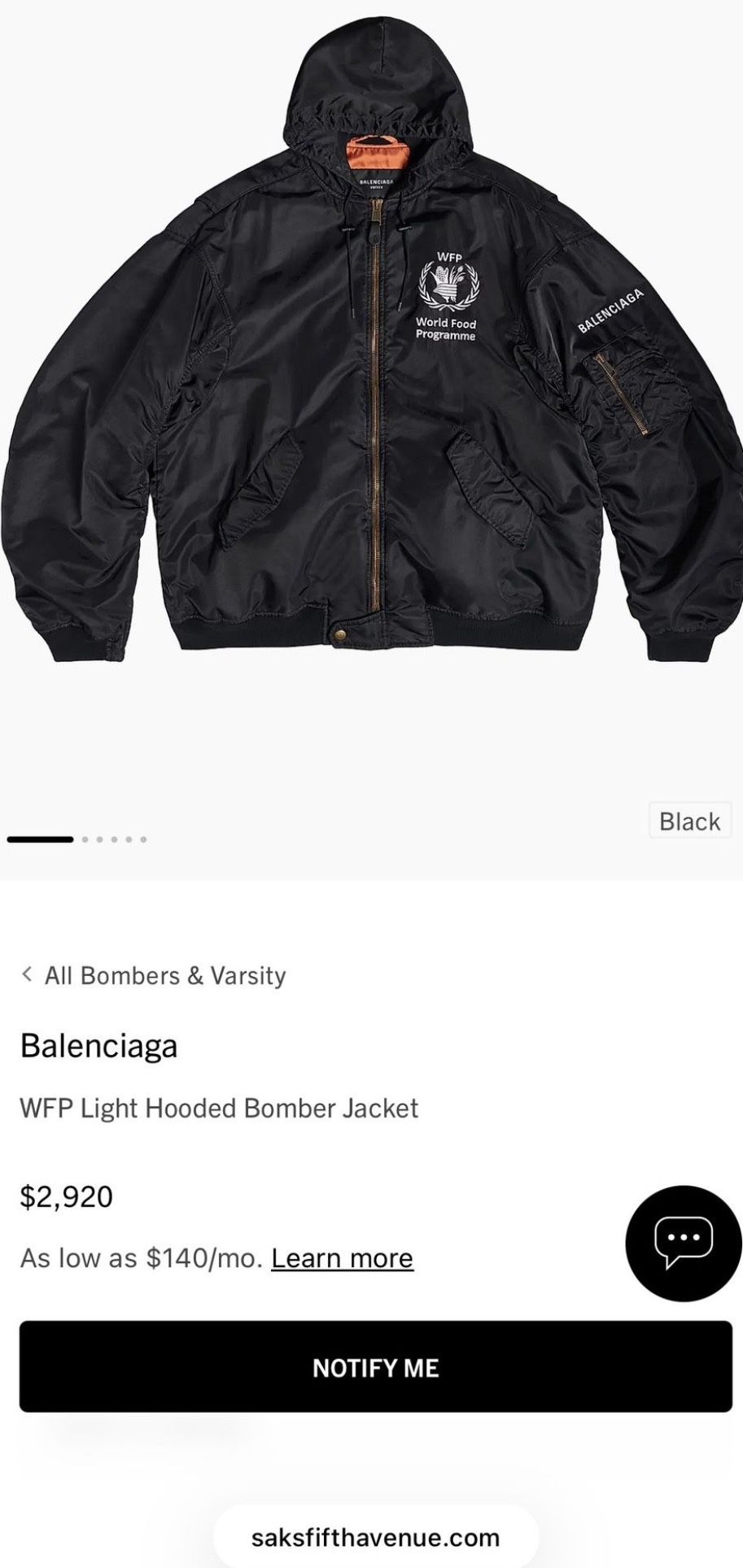Go back to All Bombers & Varsity
The height and width of the screenshot is (1568, 743).
[x=154, y=975]
